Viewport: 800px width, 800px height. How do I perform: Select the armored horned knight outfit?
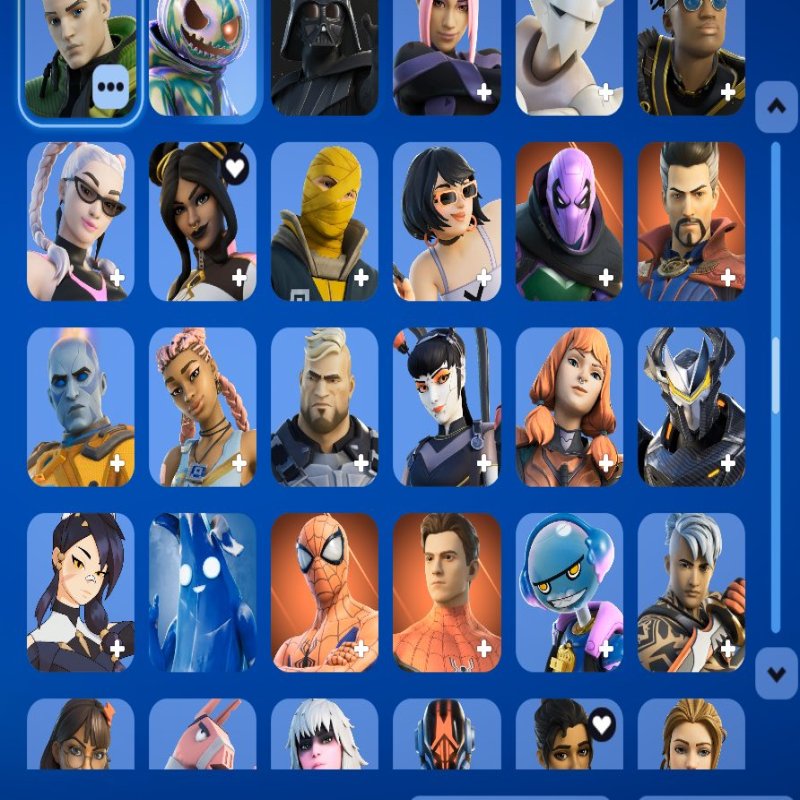point(691,407)
